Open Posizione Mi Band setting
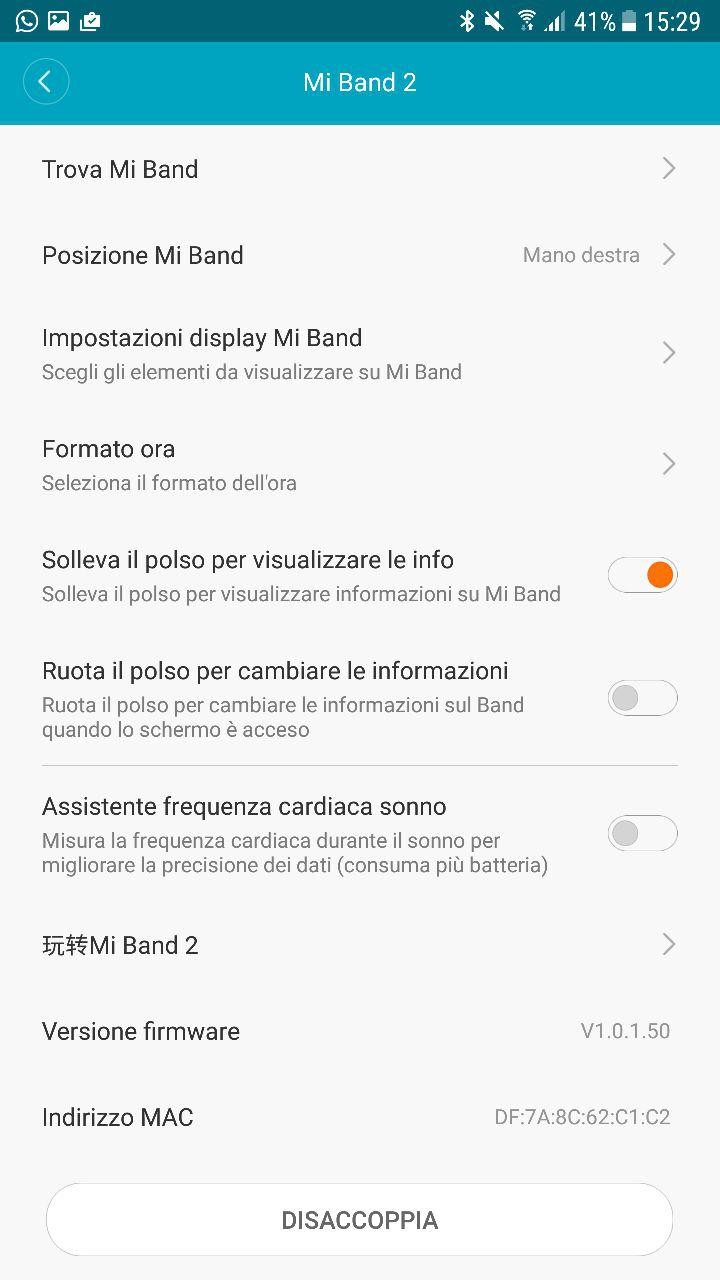The image size is (720, 1280). coord(360,255)
